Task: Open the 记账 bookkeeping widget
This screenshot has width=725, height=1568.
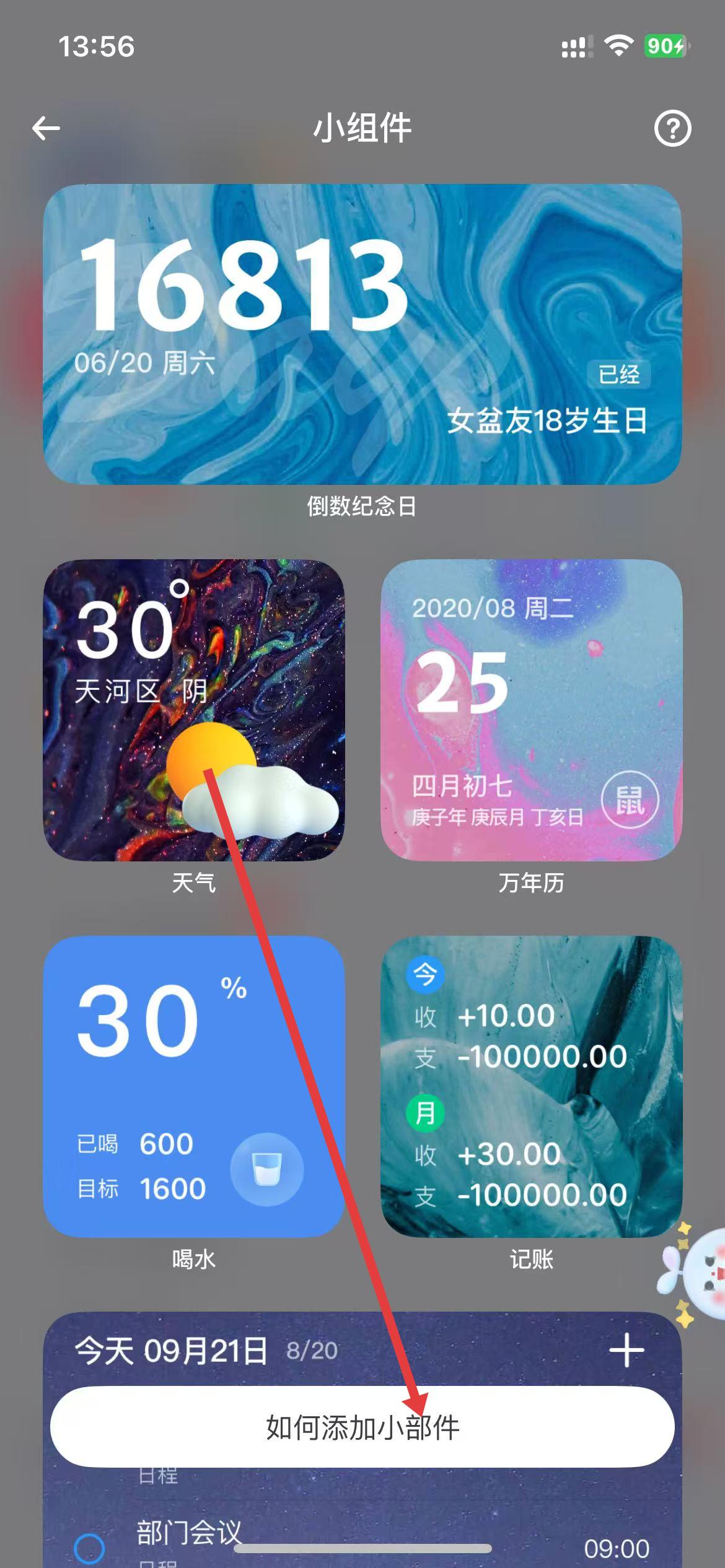Action: point(531,1086)
